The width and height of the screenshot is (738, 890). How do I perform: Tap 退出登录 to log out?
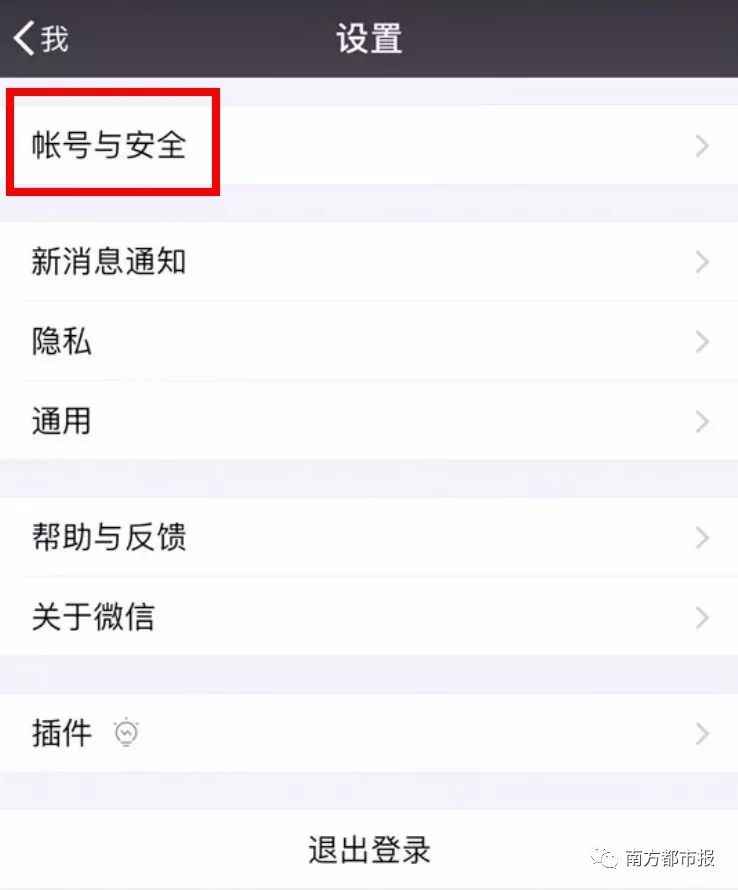(369, 850)
